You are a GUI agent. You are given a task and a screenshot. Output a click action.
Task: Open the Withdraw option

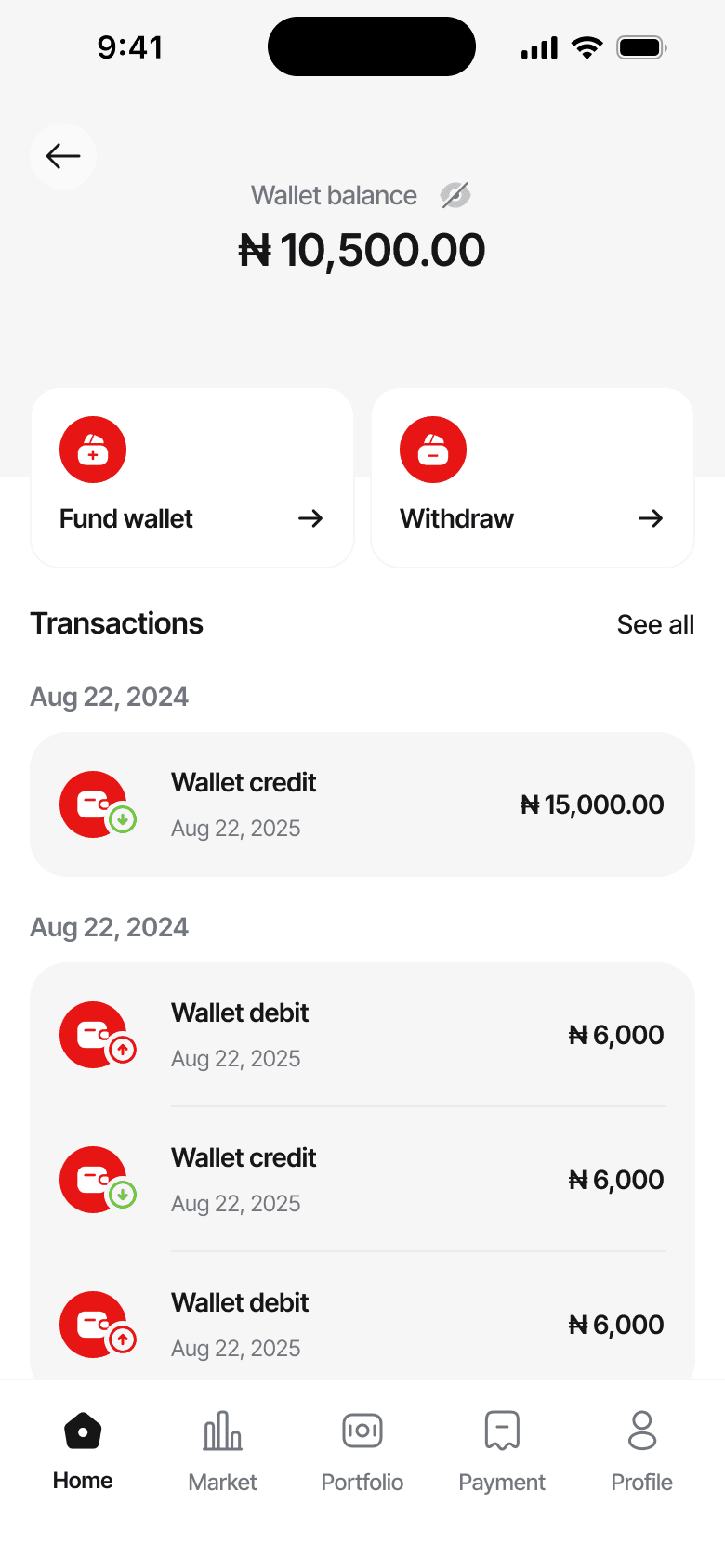tap(533, 477)
